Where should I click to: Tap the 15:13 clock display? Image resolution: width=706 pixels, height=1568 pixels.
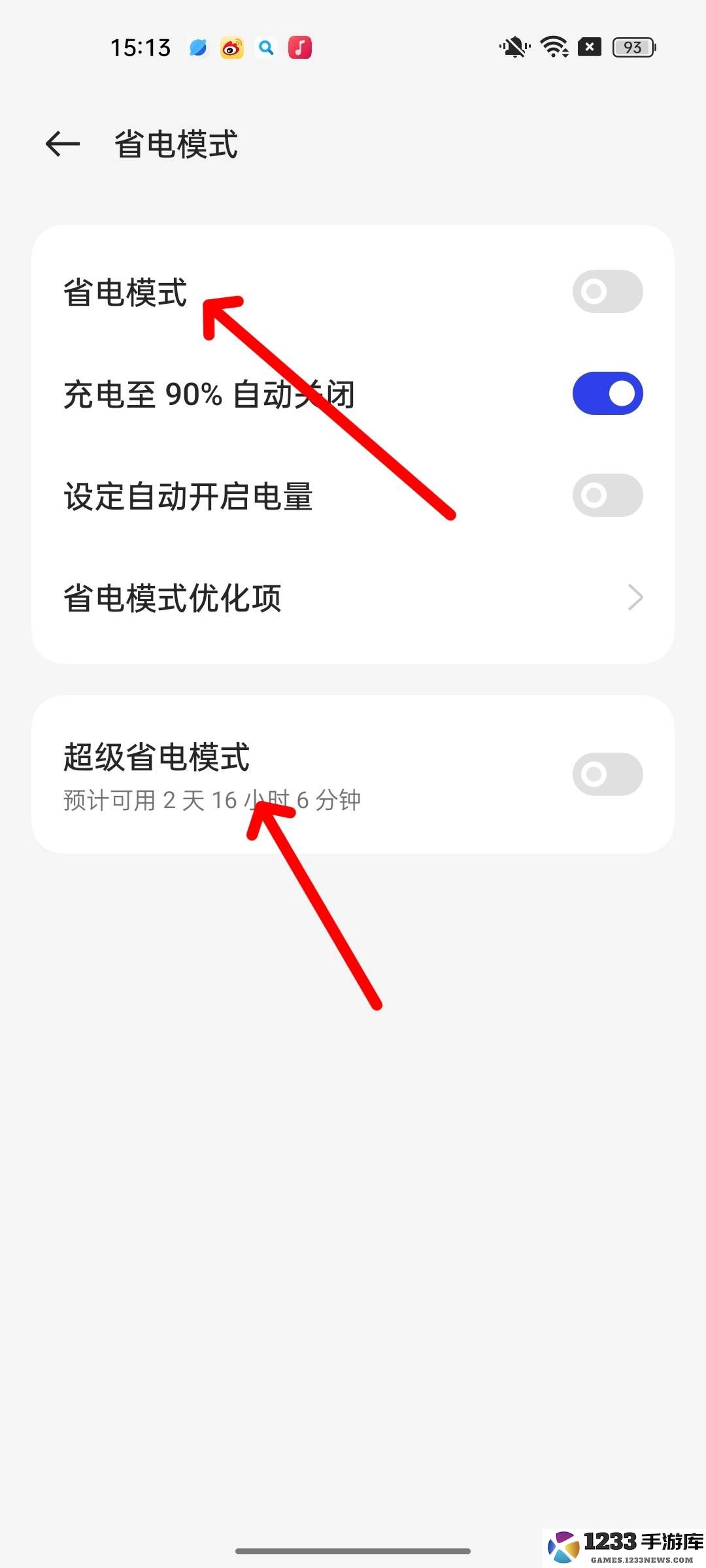point(141,47)
